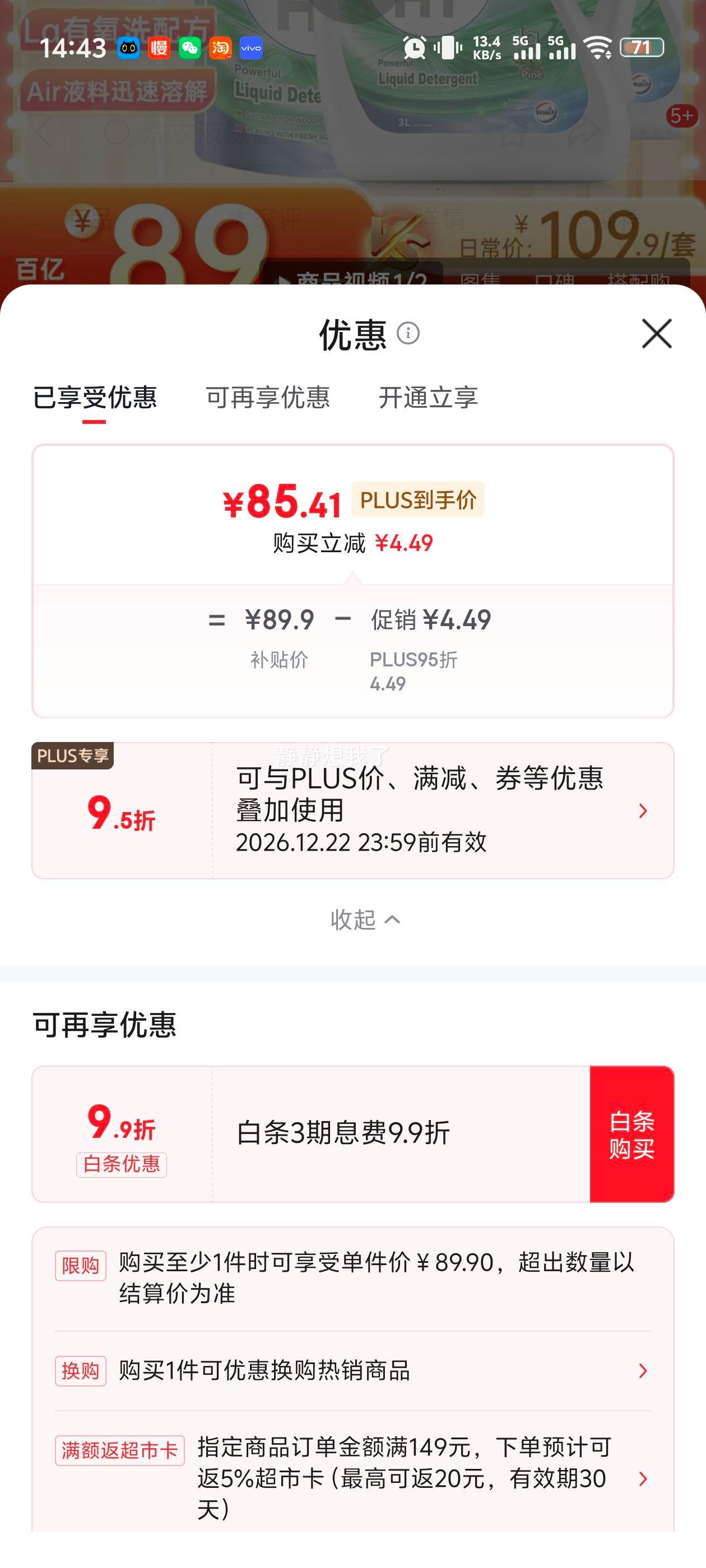Open the Taobao icon in status bar
Screen dimensions: 706x1568
[x=221, y=47]
